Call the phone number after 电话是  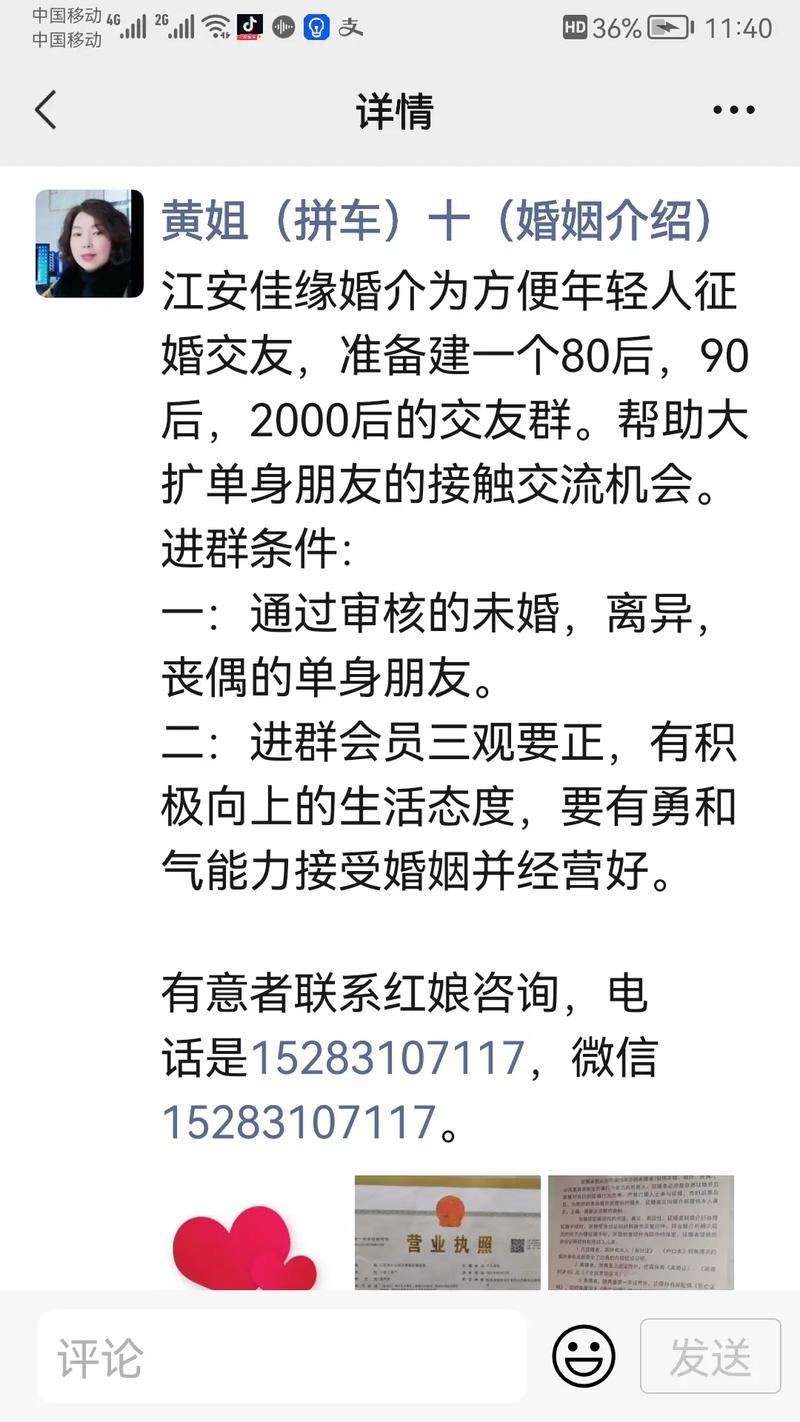387,1057
